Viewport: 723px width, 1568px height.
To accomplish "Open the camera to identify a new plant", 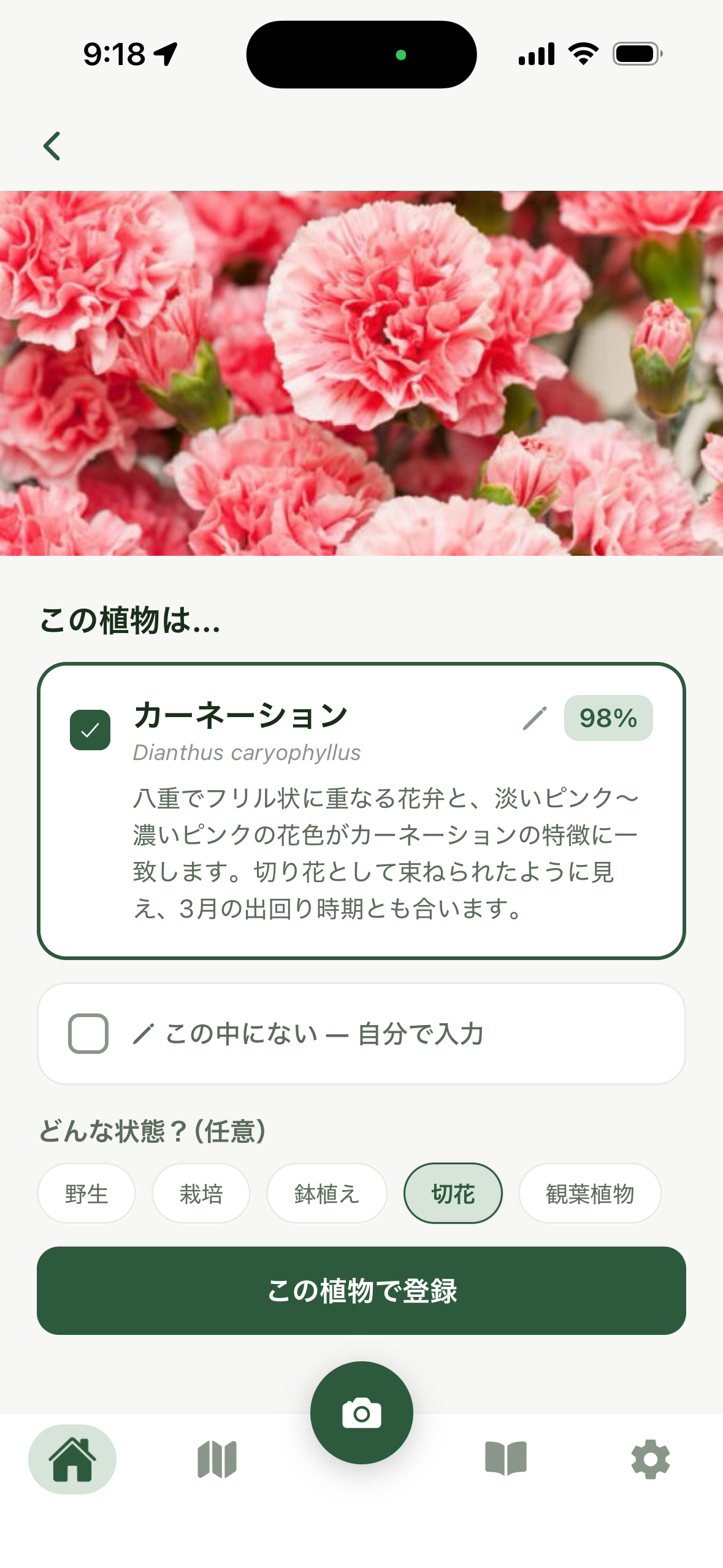I will pos(361,1412).
